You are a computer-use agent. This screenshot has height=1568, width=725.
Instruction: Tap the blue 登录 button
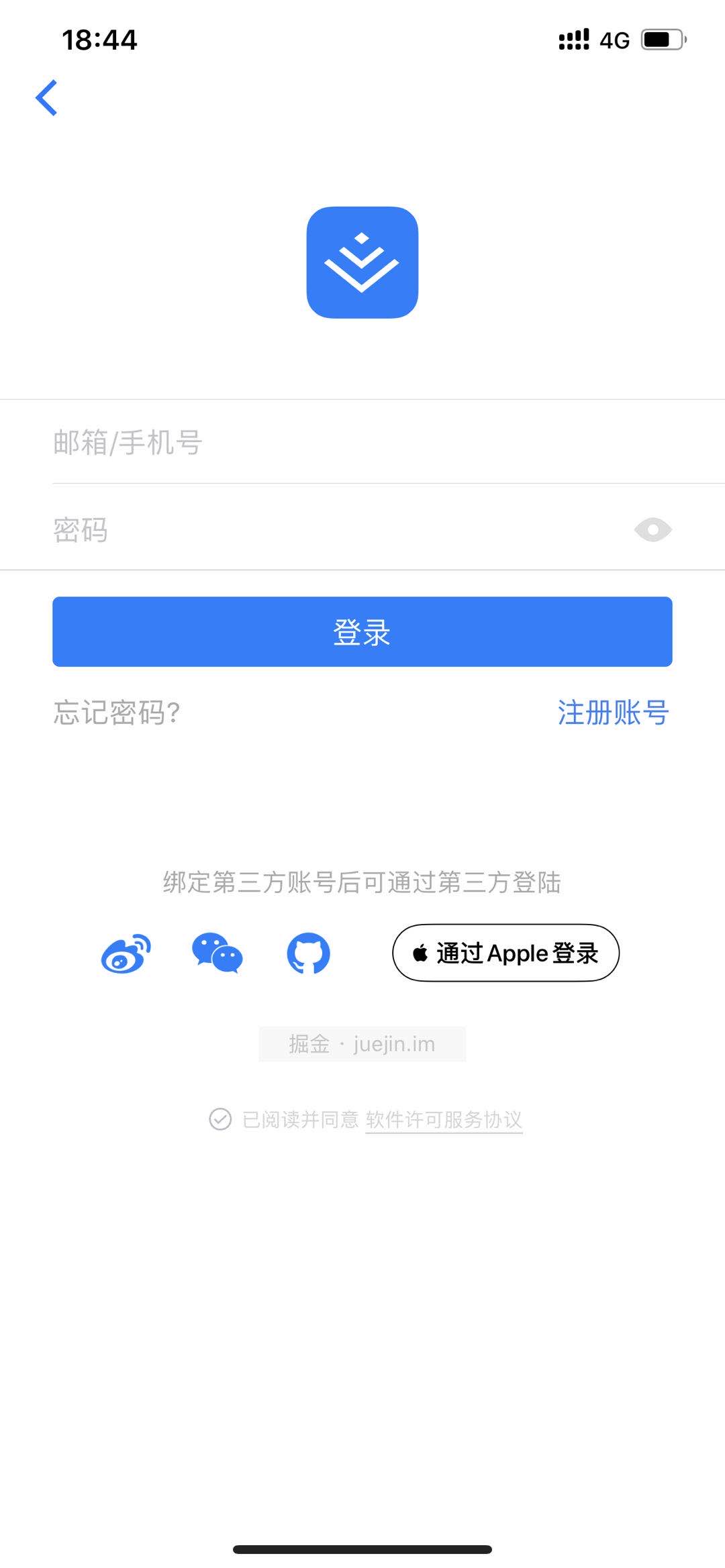click(362, 631)
